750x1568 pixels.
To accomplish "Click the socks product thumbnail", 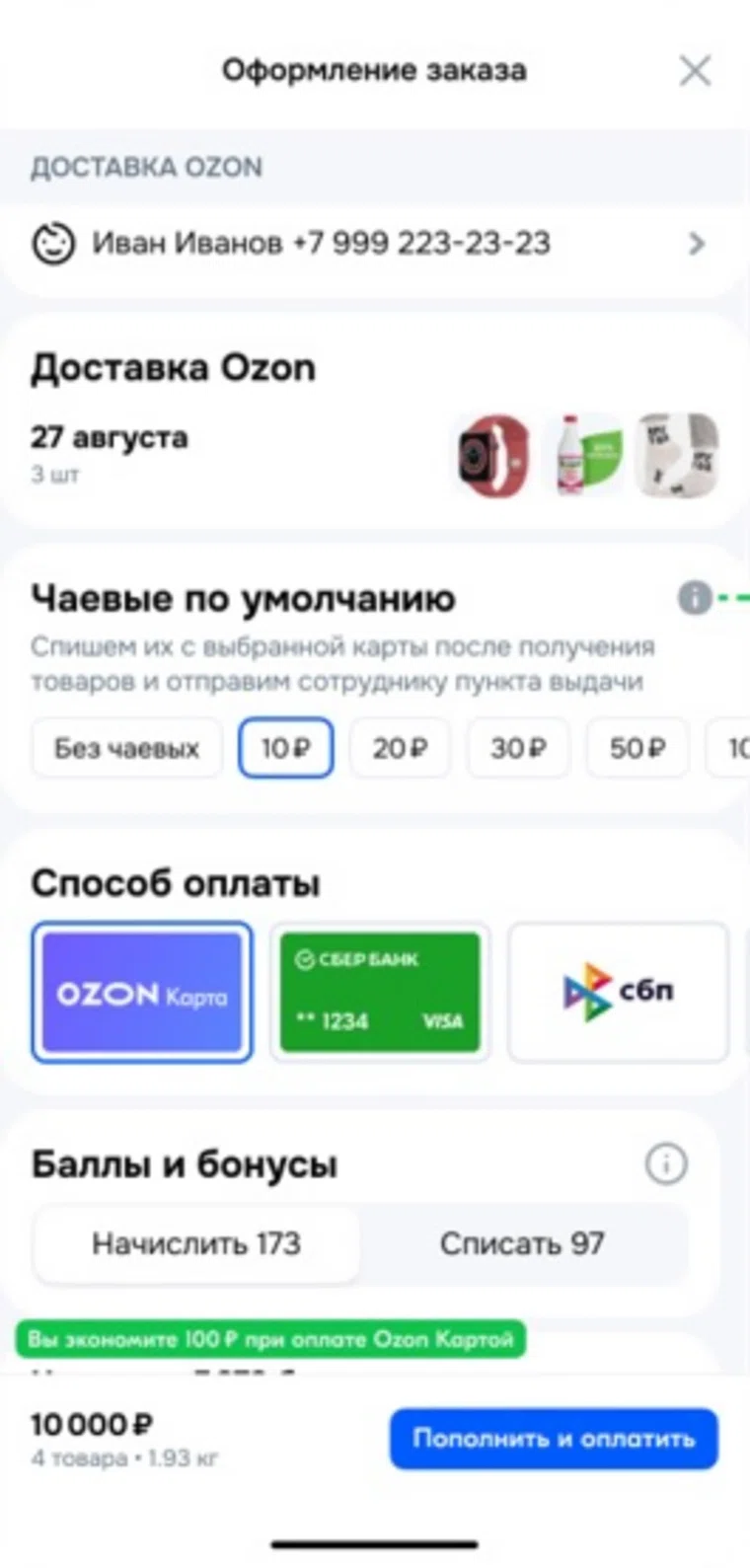I will [x=677, y=455].
